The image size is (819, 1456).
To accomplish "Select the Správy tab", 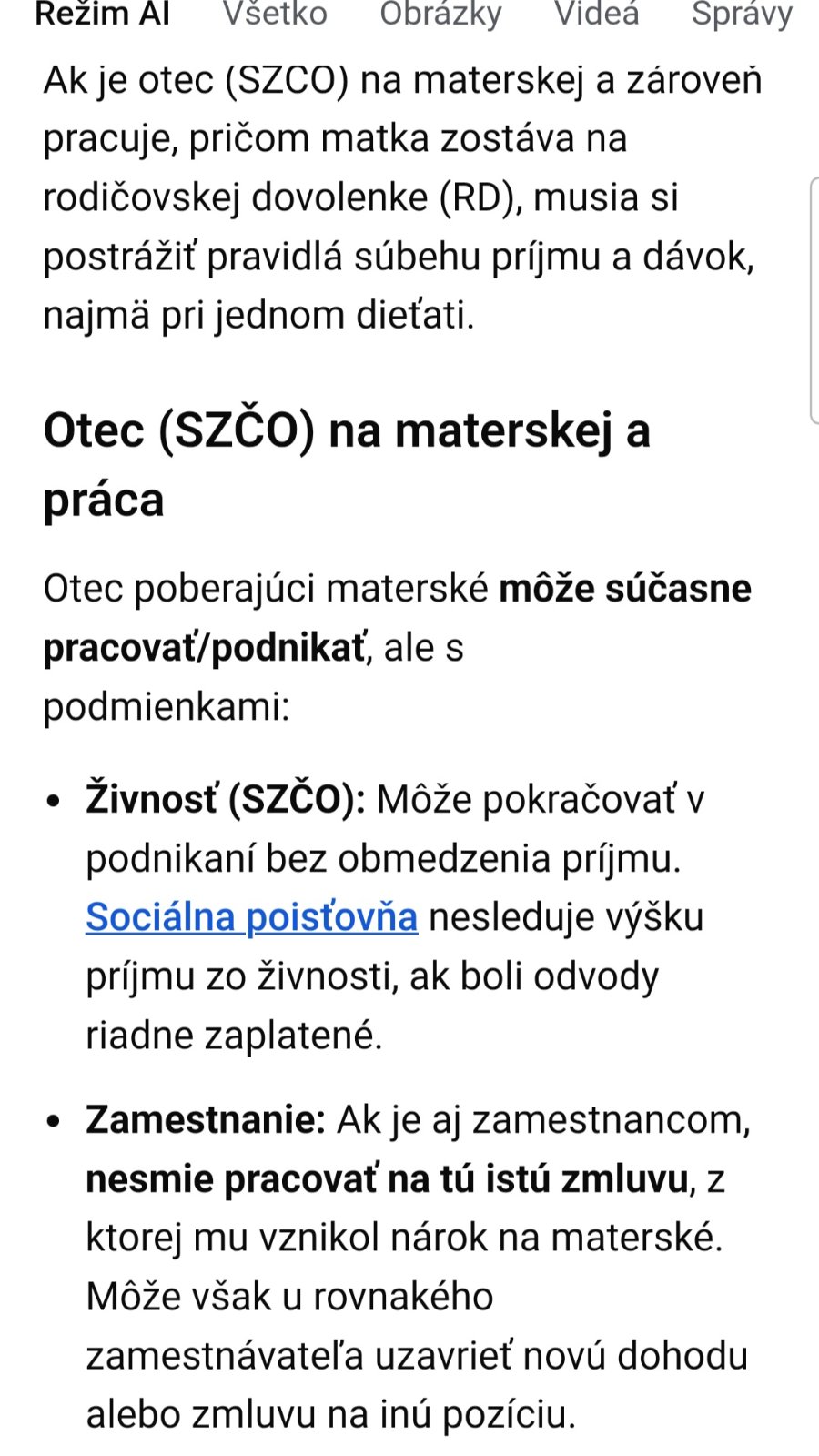I will coord(742,15).
